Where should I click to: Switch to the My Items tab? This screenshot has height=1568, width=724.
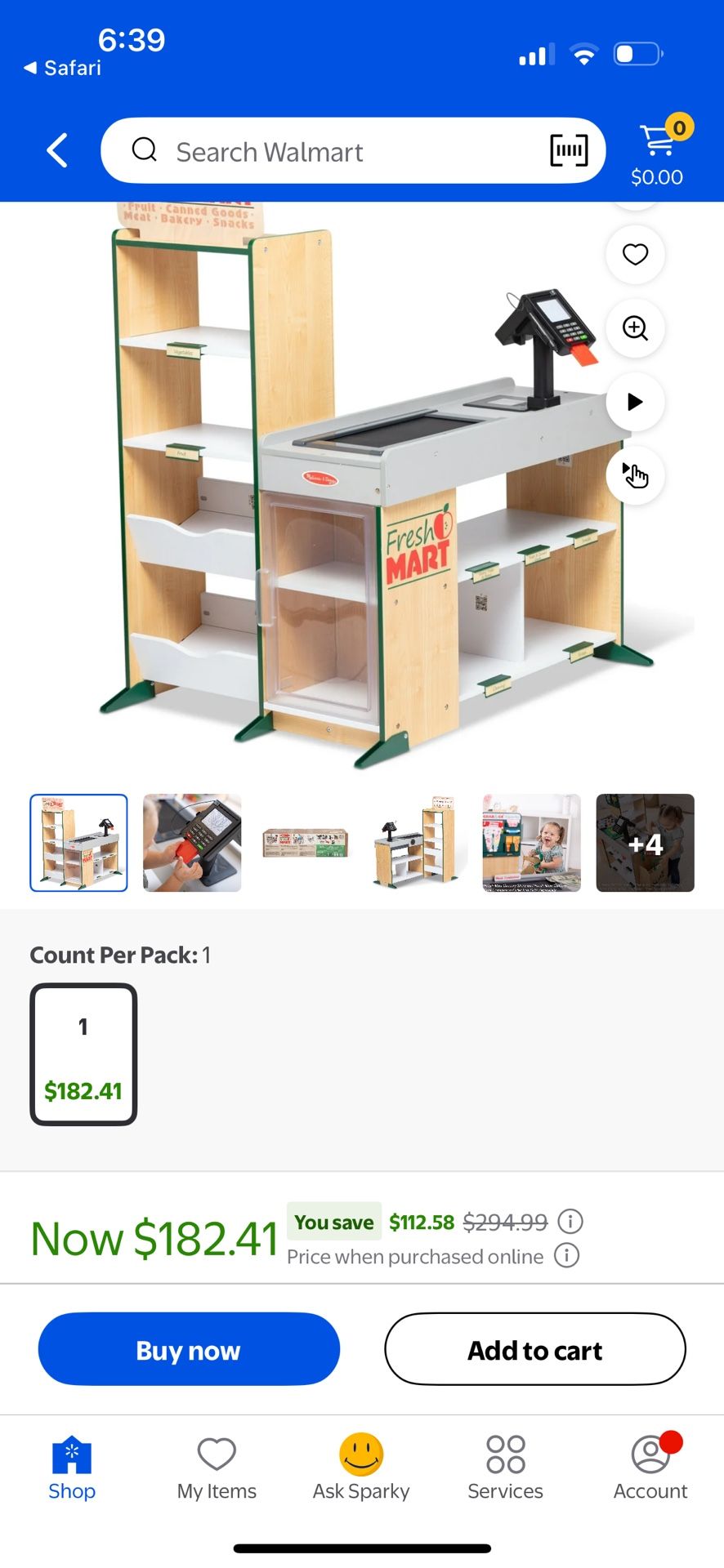217,1468
